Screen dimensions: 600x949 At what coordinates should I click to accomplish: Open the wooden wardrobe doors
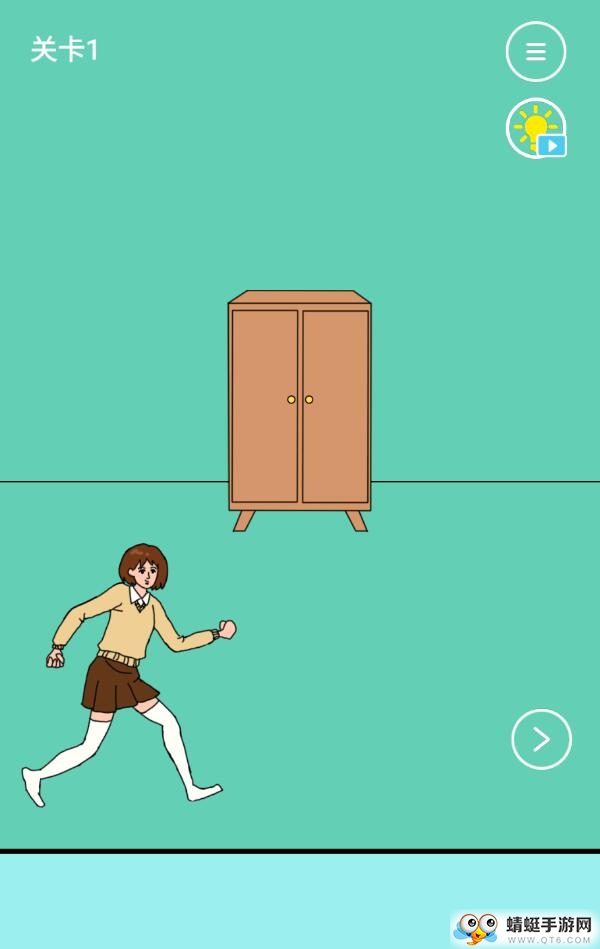[300, 402]
